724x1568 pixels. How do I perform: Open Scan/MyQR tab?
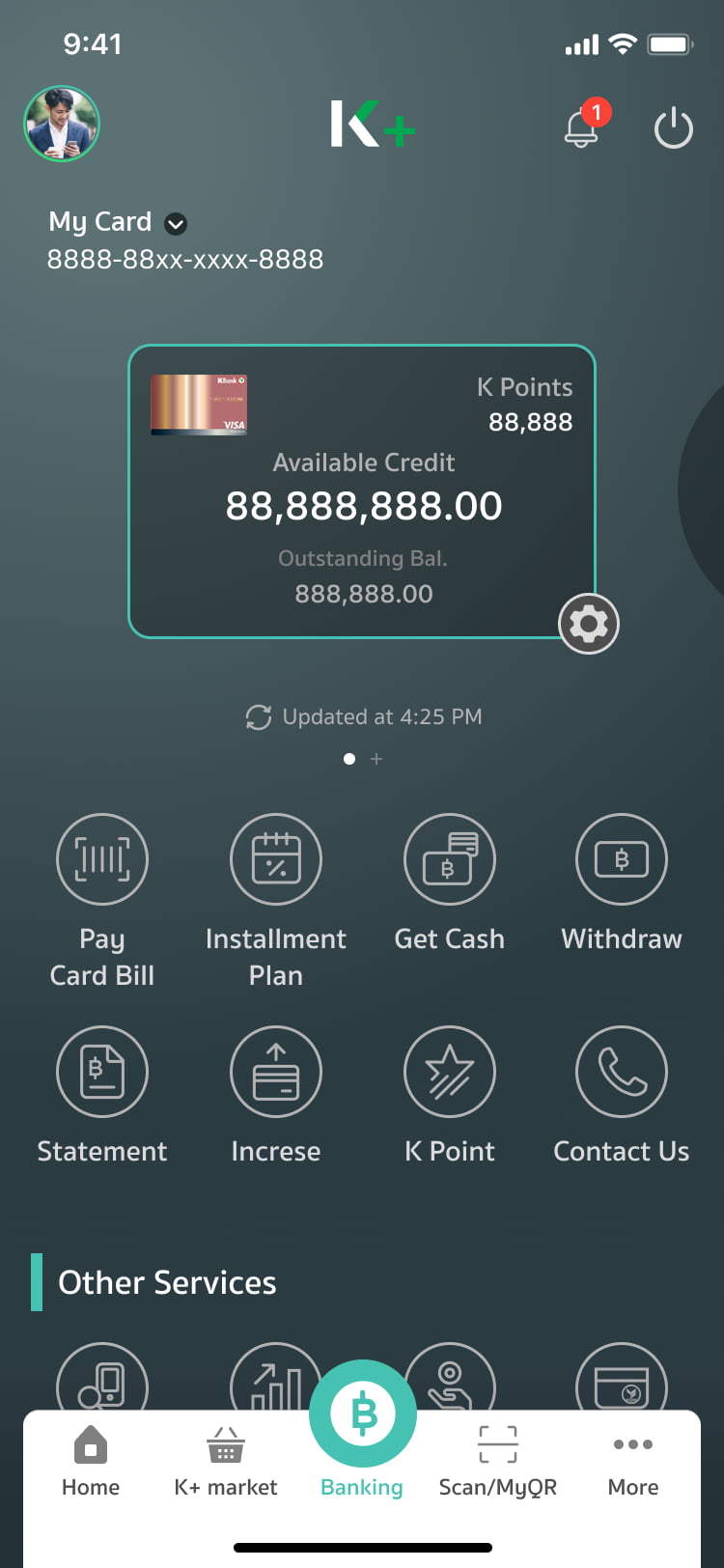(498, 1462)
